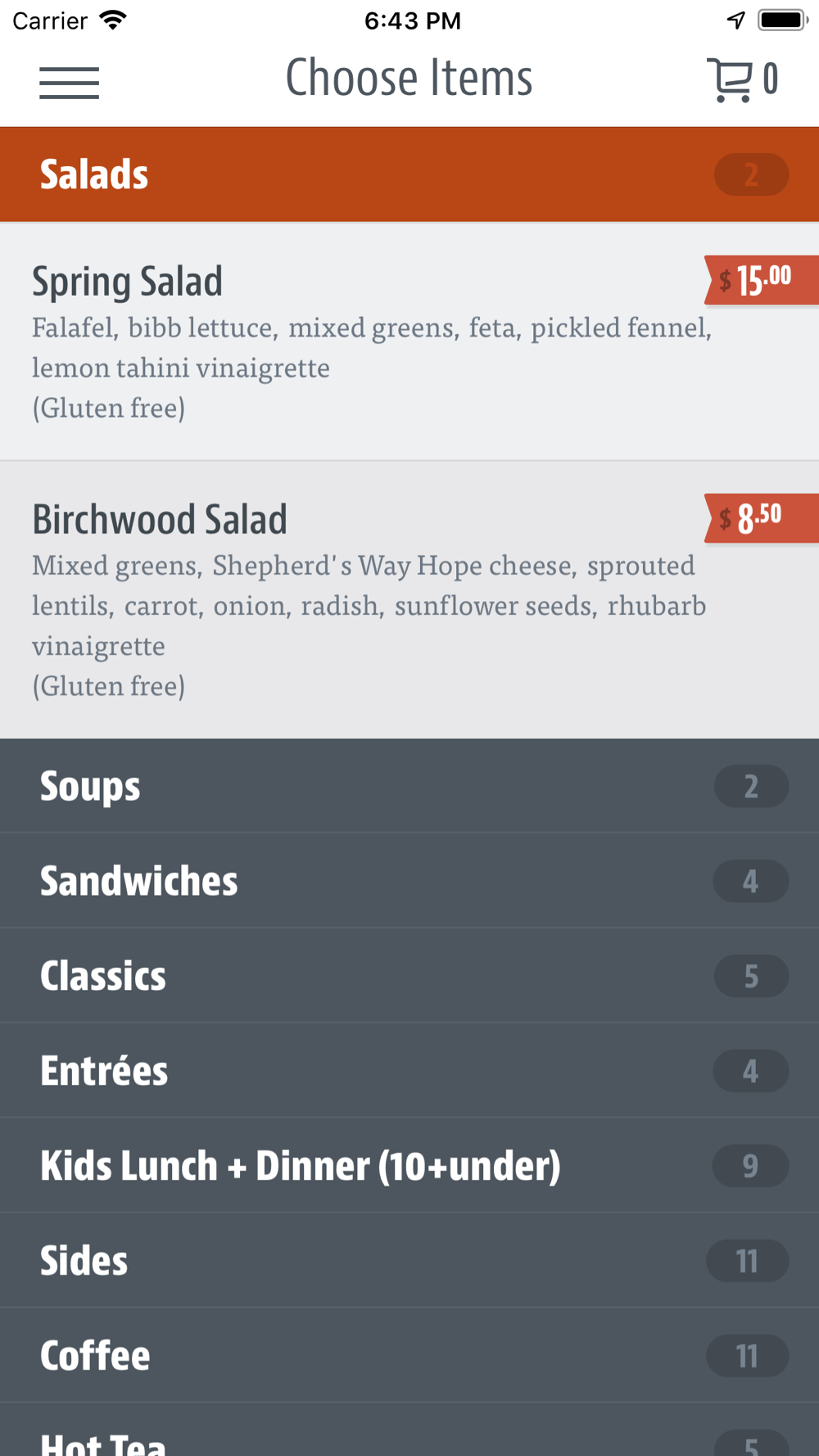
Task: Select the Birchwood Salad item
Action: click(x=409, y=600)
